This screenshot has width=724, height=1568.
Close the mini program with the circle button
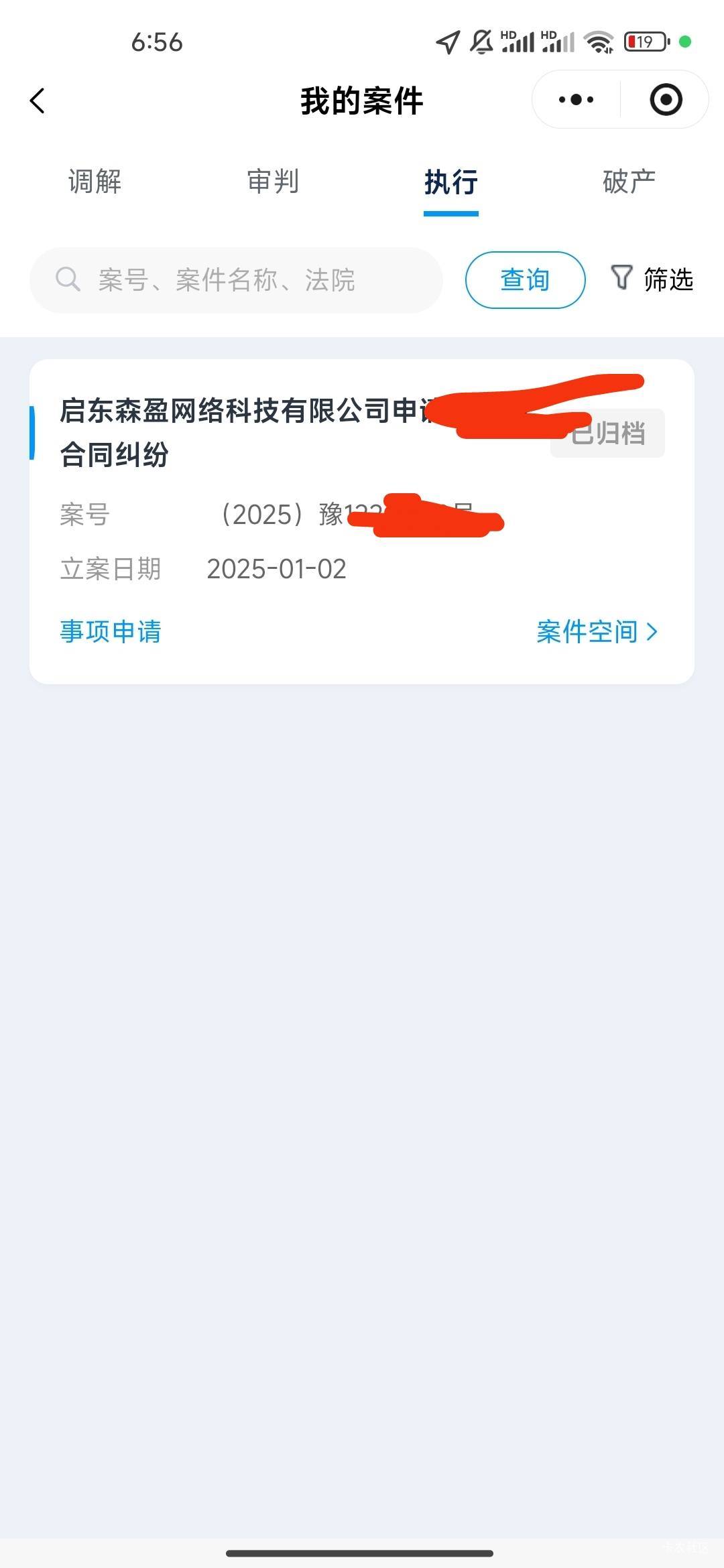(666, 100)
